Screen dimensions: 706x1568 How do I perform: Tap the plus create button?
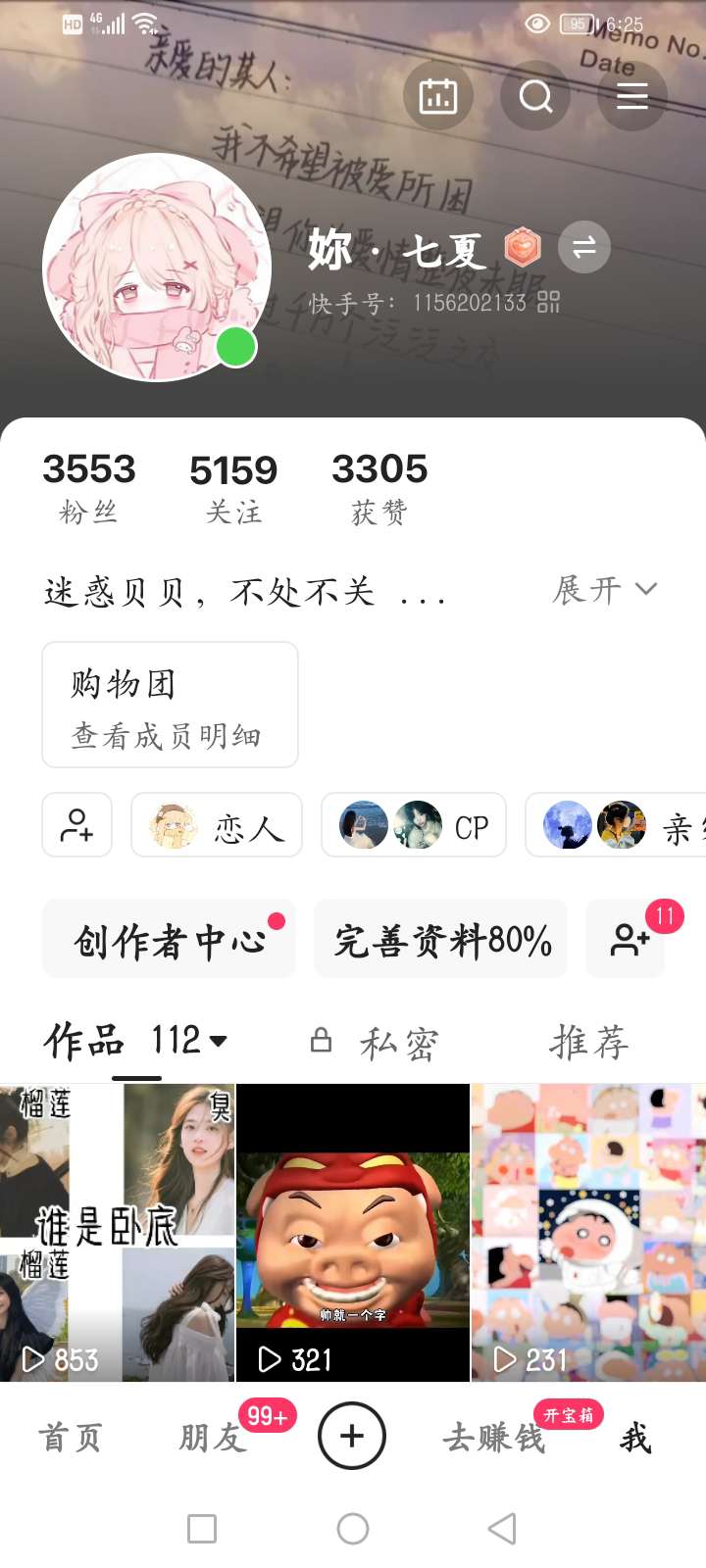pos(352,1437)
